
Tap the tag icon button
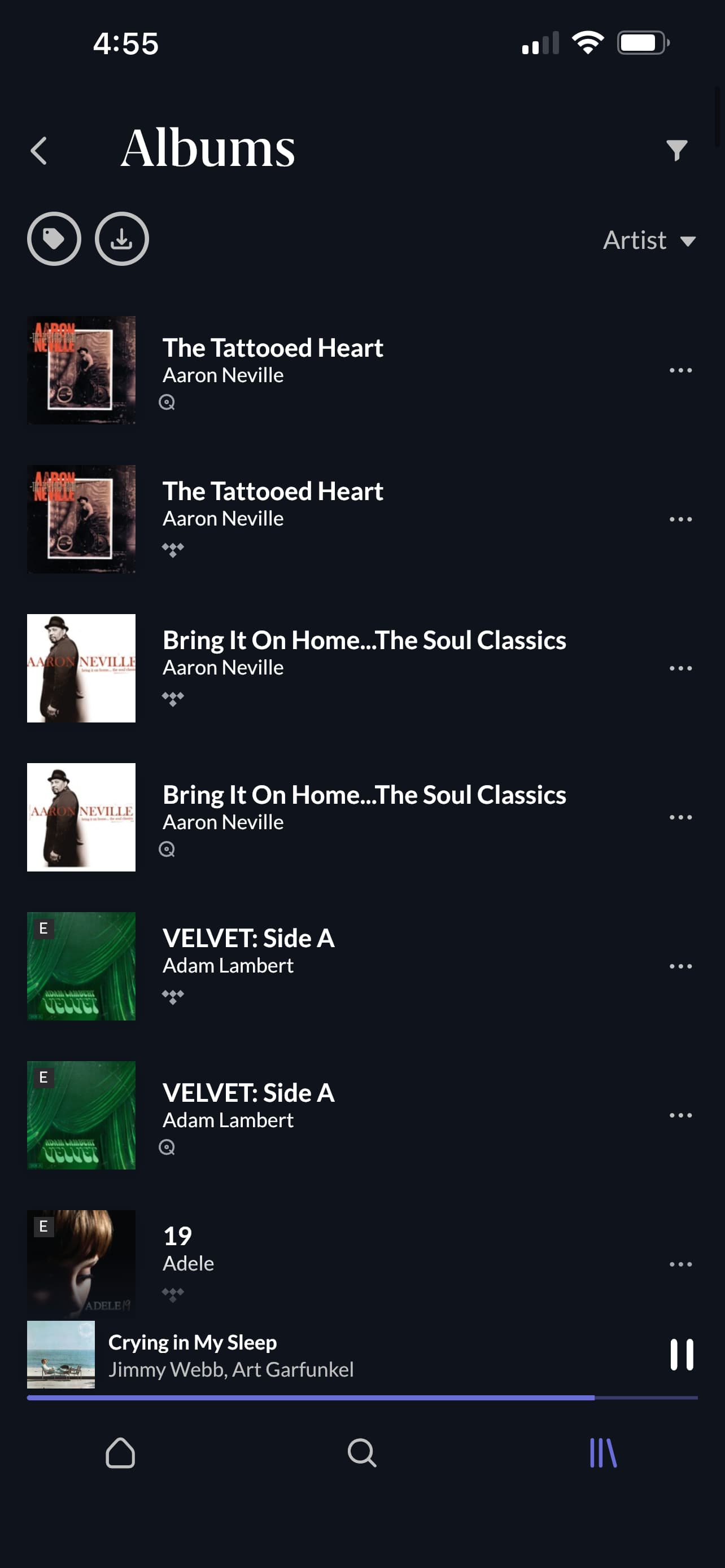click(54, 239)
